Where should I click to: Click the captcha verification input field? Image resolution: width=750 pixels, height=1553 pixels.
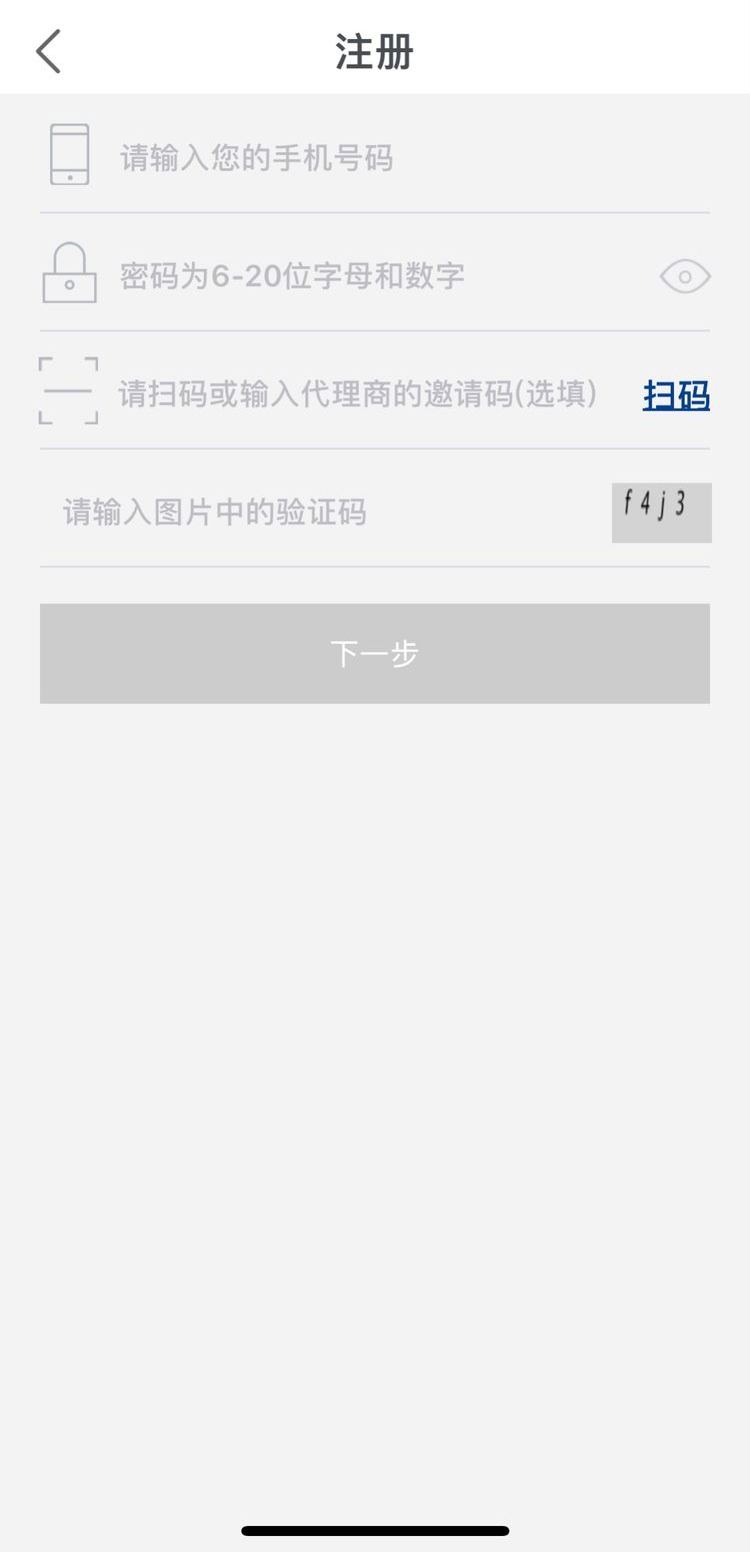click(x=300, y=512)
